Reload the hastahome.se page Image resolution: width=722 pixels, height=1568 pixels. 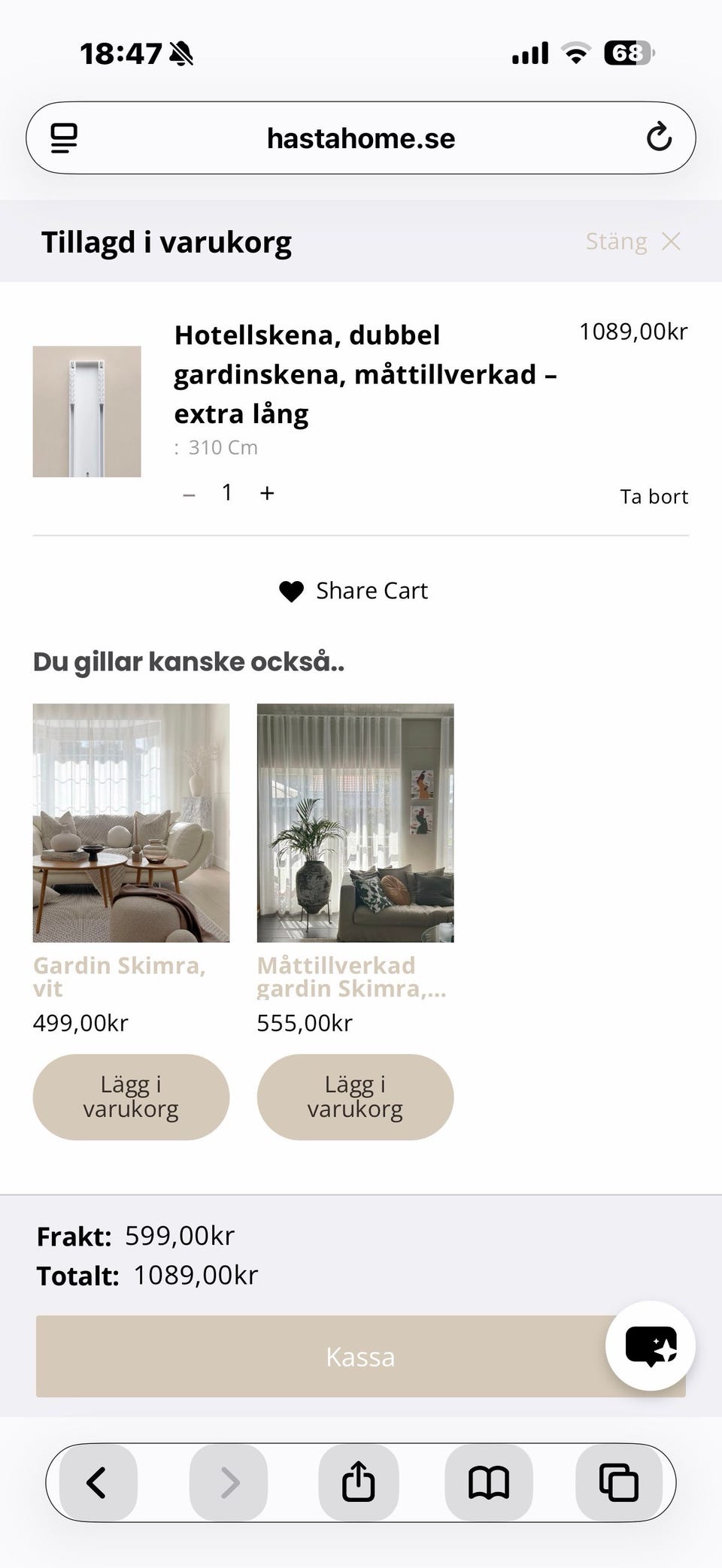(658, 138)
